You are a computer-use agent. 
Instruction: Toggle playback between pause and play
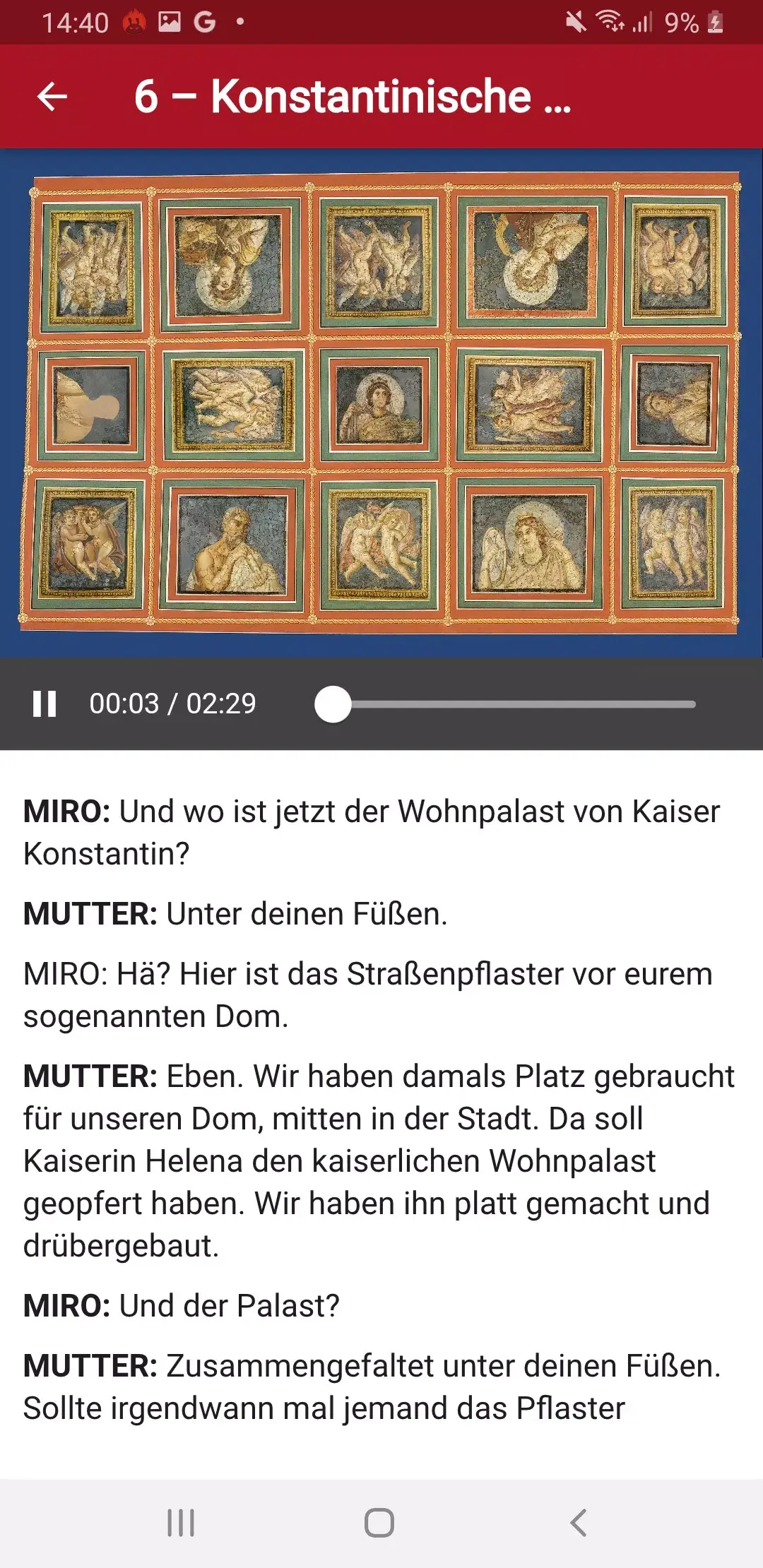tap(45, 703)
